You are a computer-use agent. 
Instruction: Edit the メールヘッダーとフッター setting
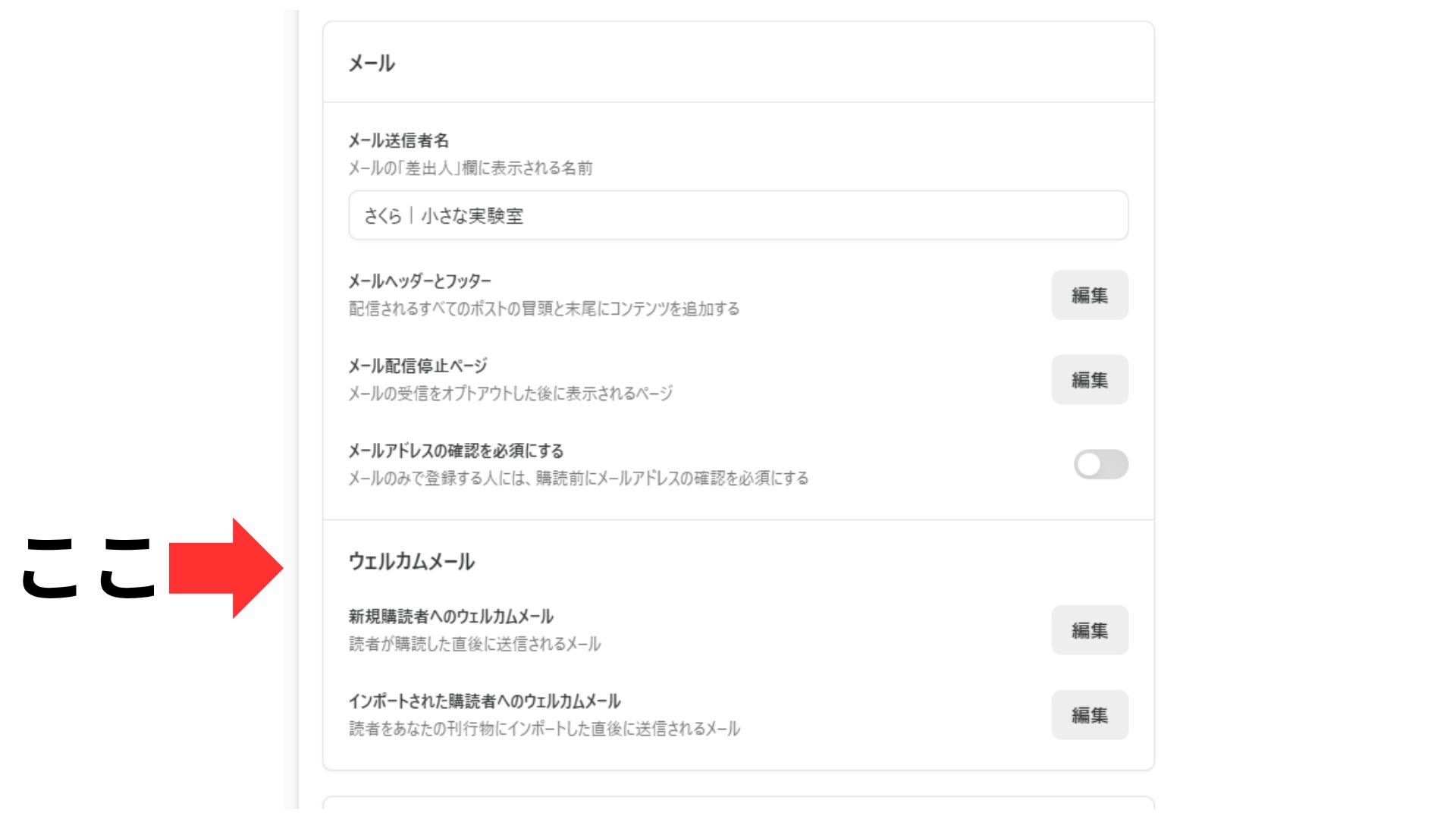coord(1090,295)
